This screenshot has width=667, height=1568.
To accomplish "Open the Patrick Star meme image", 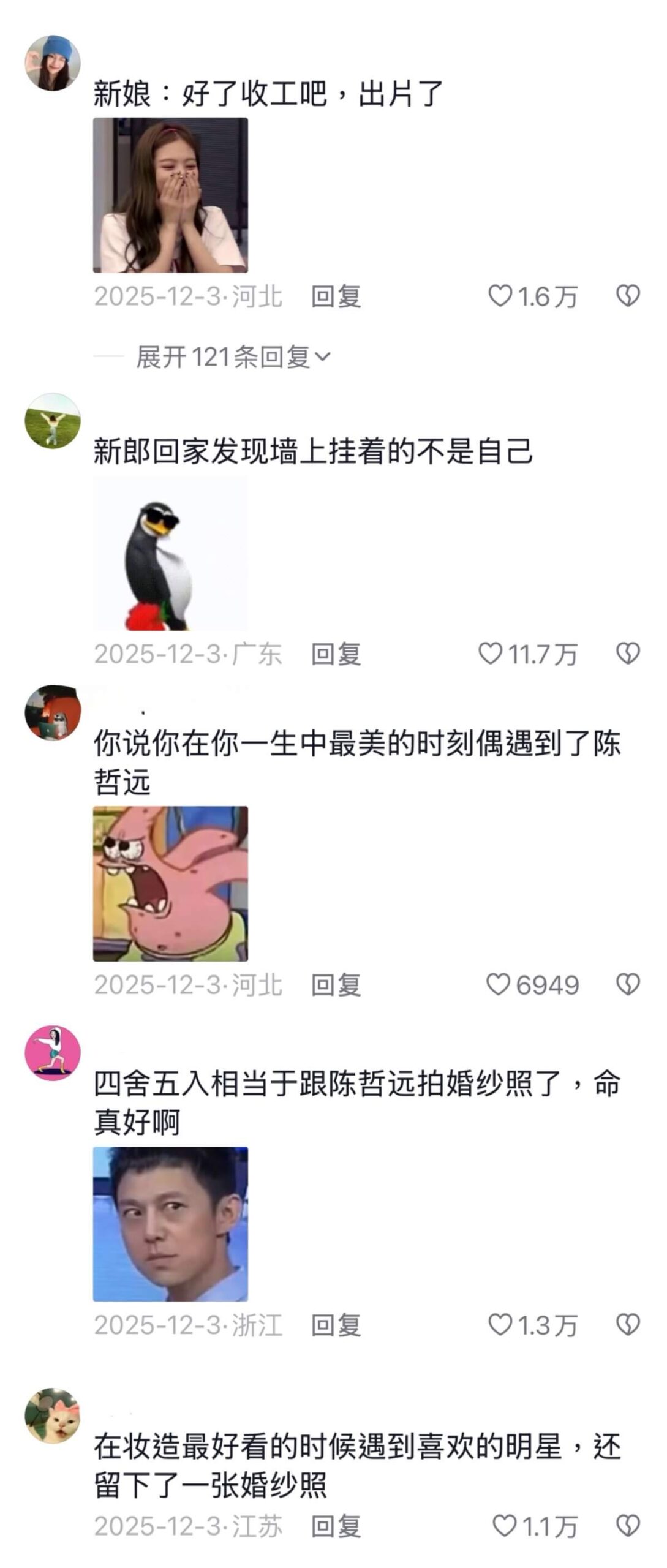I will [x=170, y=883].
